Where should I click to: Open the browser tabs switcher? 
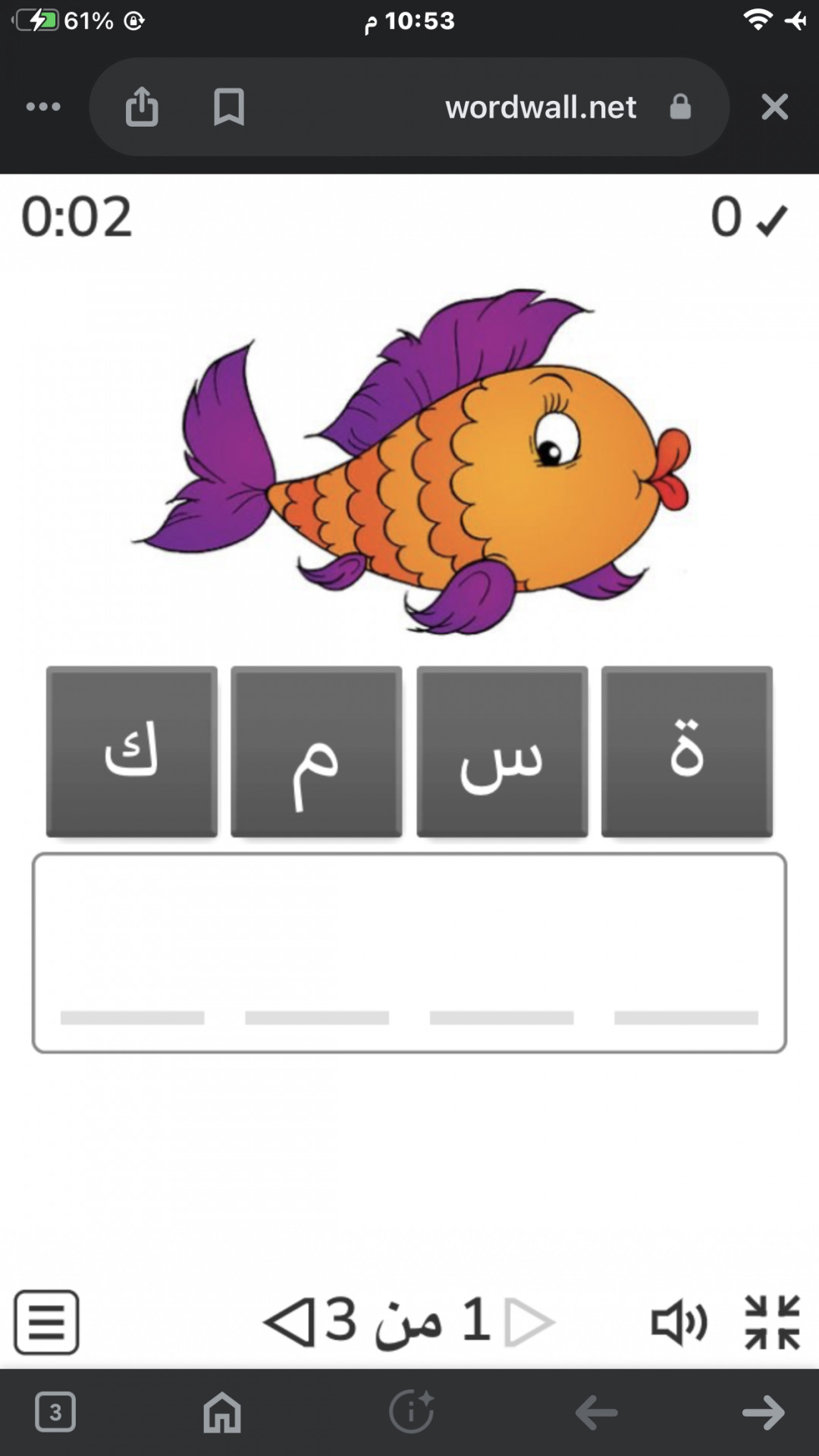pos(55,1412)
